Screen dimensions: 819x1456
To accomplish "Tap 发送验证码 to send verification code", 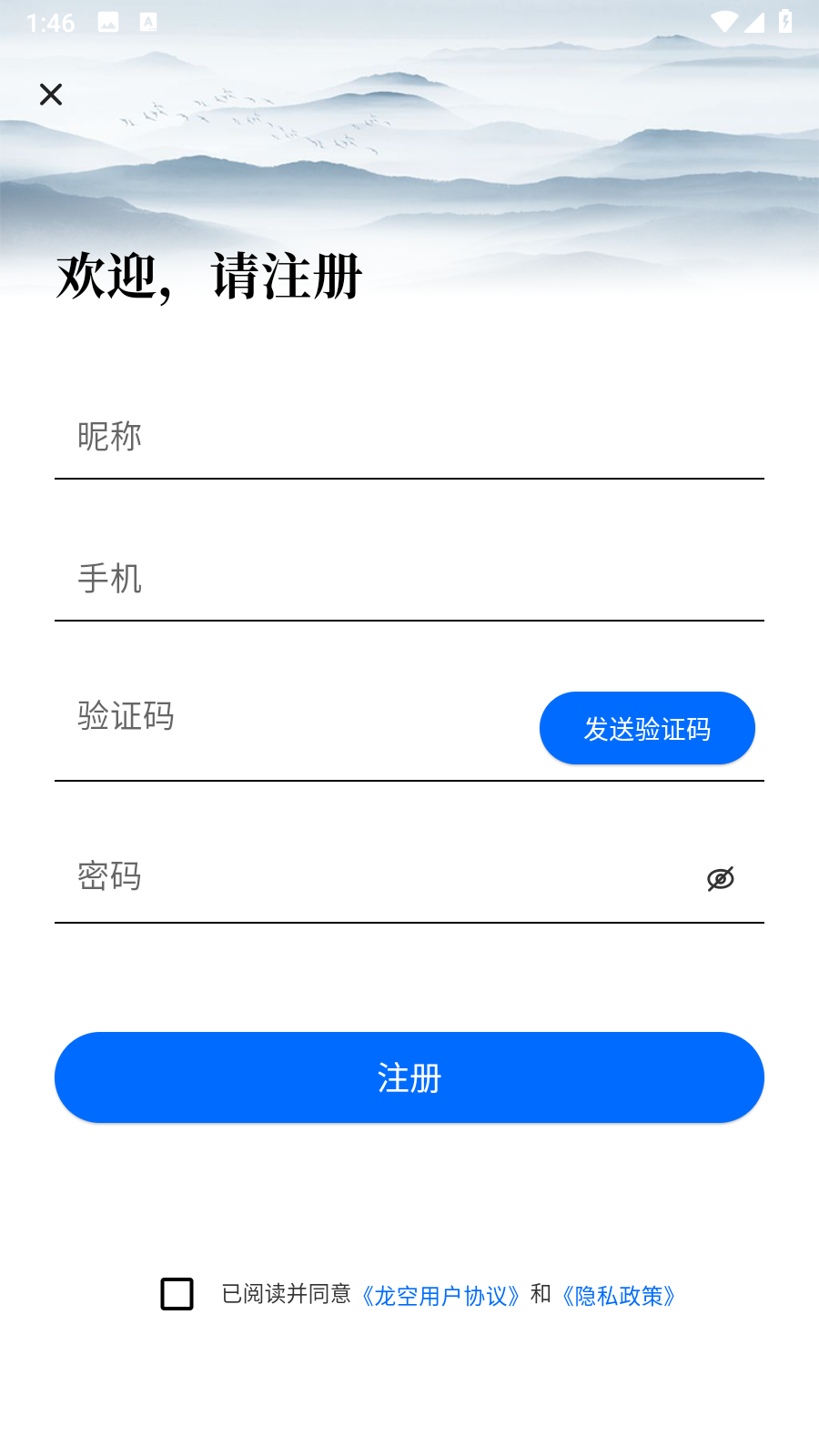I will pyautogui.click(x=647, y=728).
